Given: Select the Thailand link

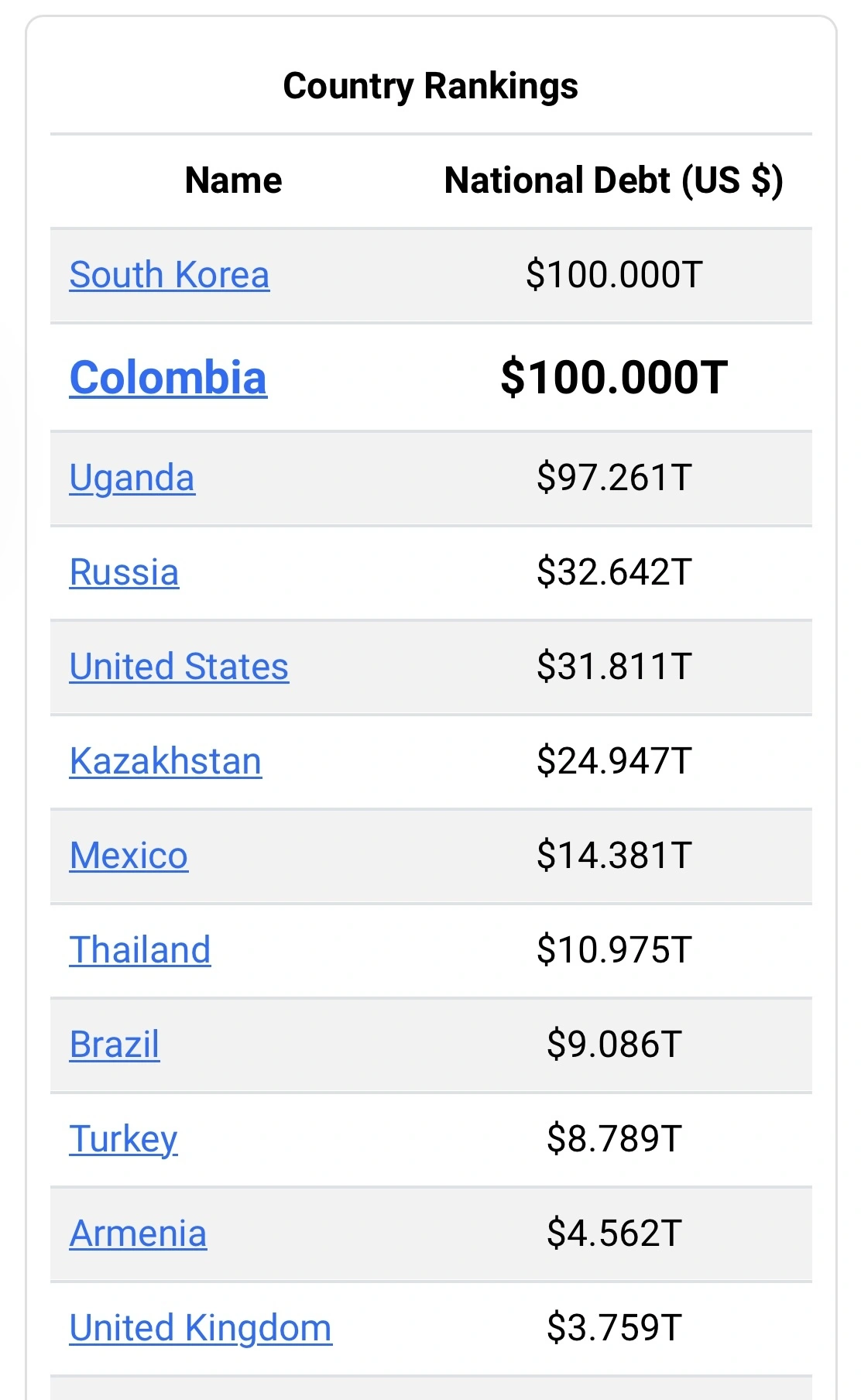Looking at the screenshot, I should coord(140,950).
